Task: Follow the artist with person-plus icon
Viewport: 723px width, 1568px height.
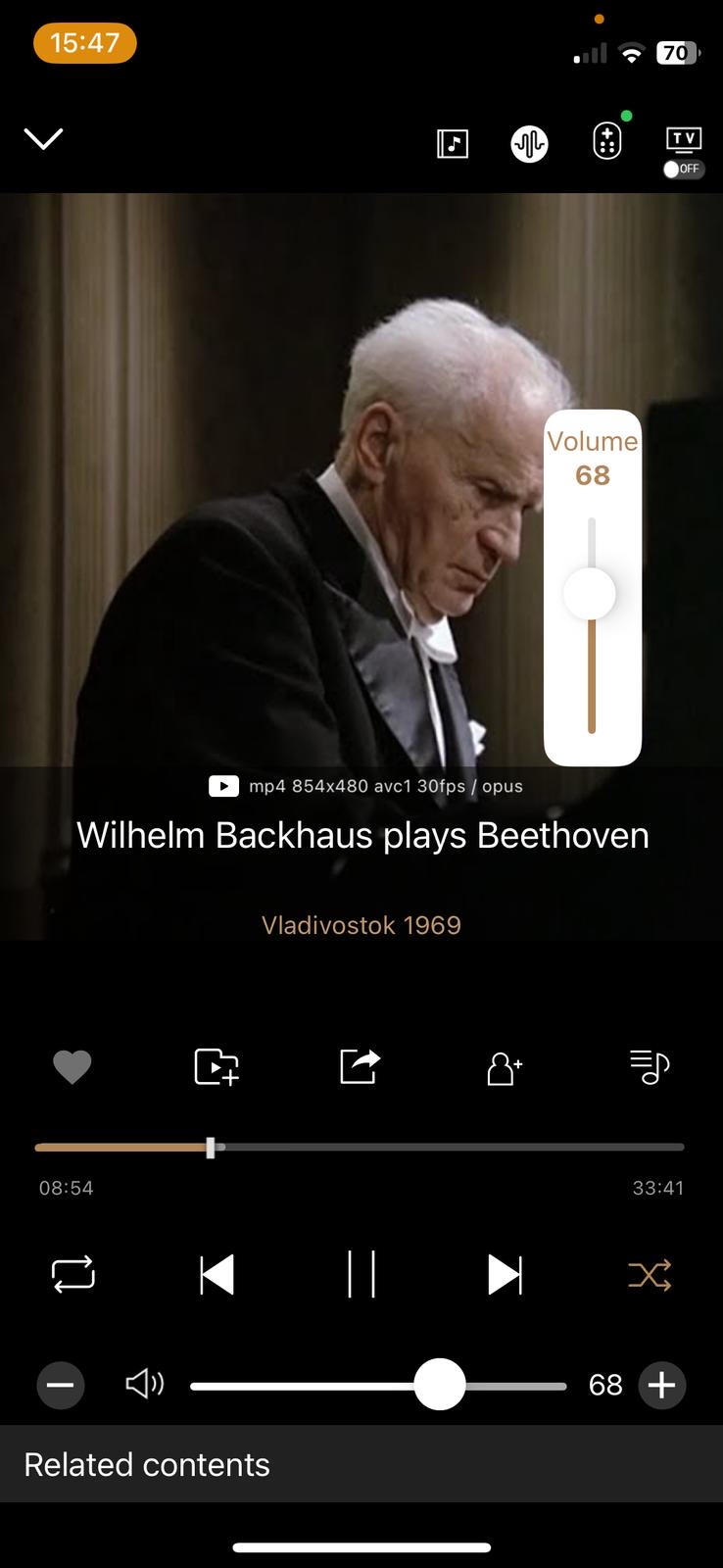Action: click(504, 1067)
